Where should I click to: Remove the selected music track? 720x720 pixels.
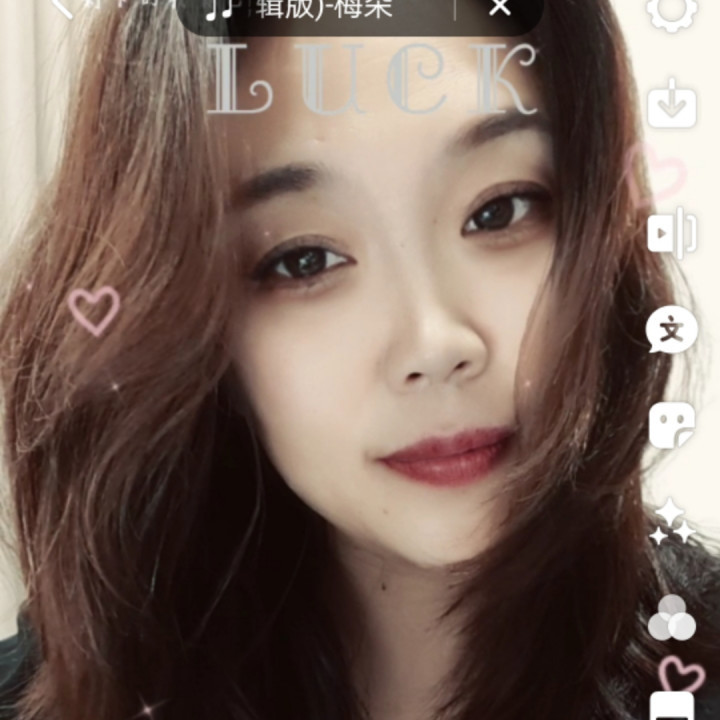500,9
